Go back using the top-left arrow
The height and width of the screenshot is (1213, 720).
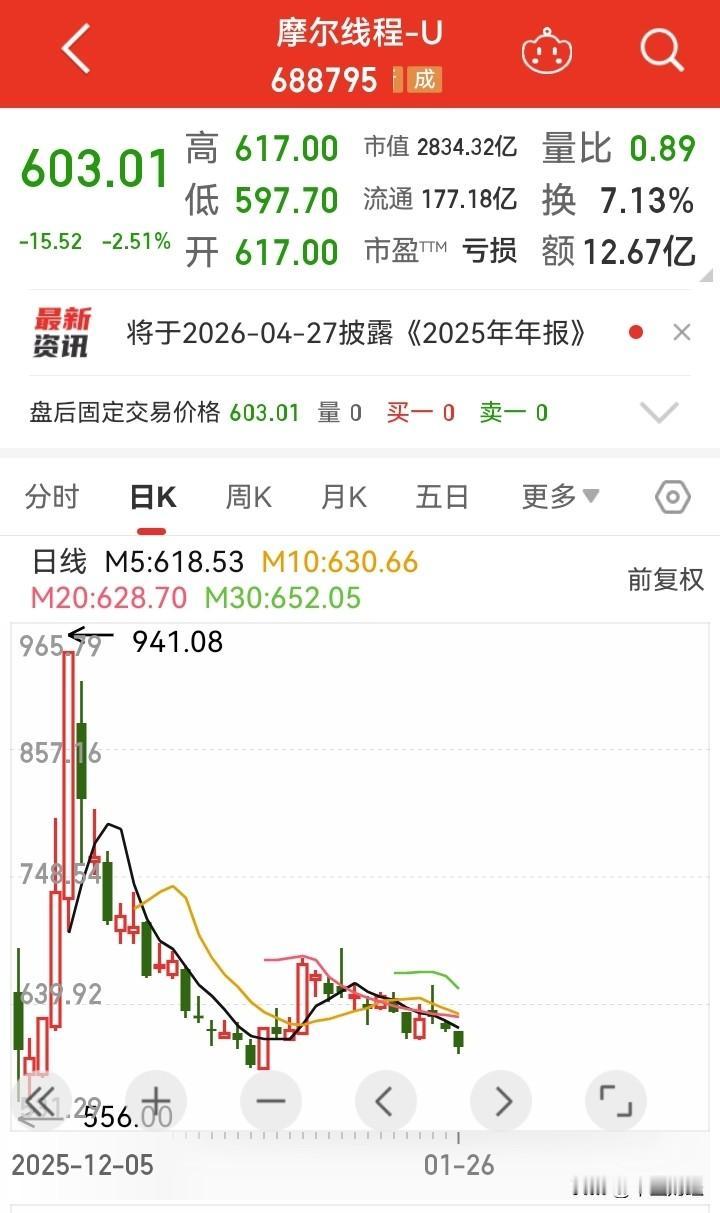[76, 50]
